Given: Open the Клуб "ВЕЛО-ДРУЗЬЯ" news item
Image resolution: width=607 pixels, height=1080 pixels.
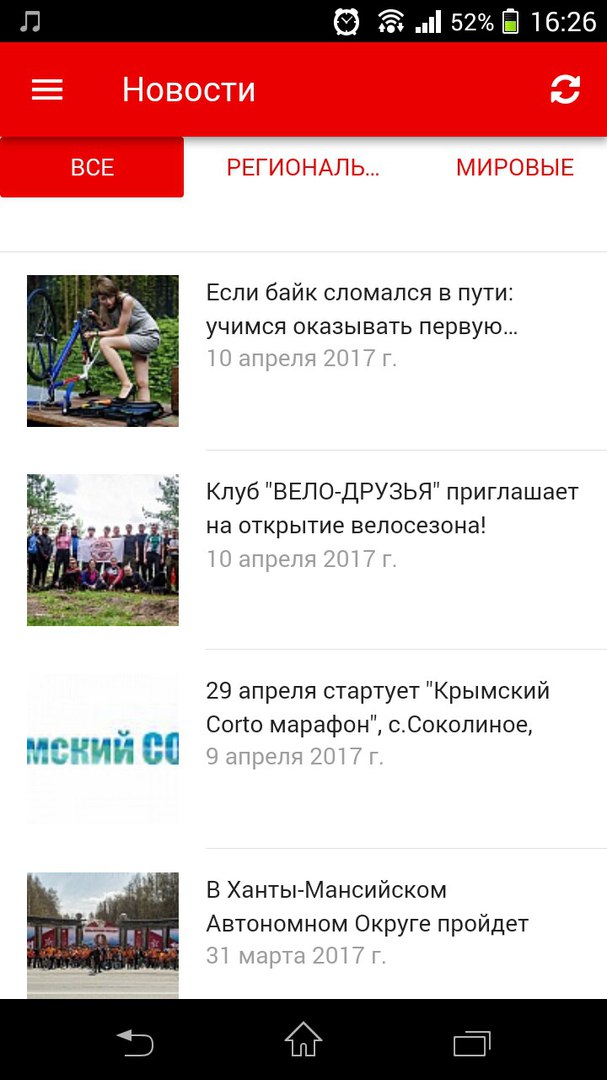Looking at the screenshot, I should click(x=303, y=550).
